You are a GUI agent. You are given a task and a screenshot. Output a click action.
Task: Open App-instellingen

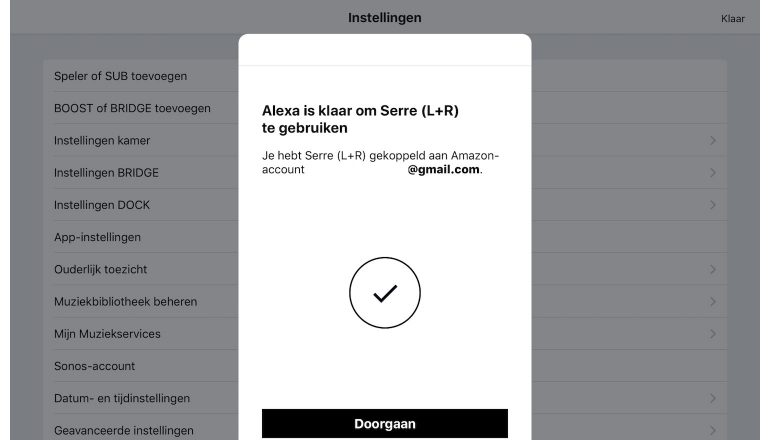[97, 237]
